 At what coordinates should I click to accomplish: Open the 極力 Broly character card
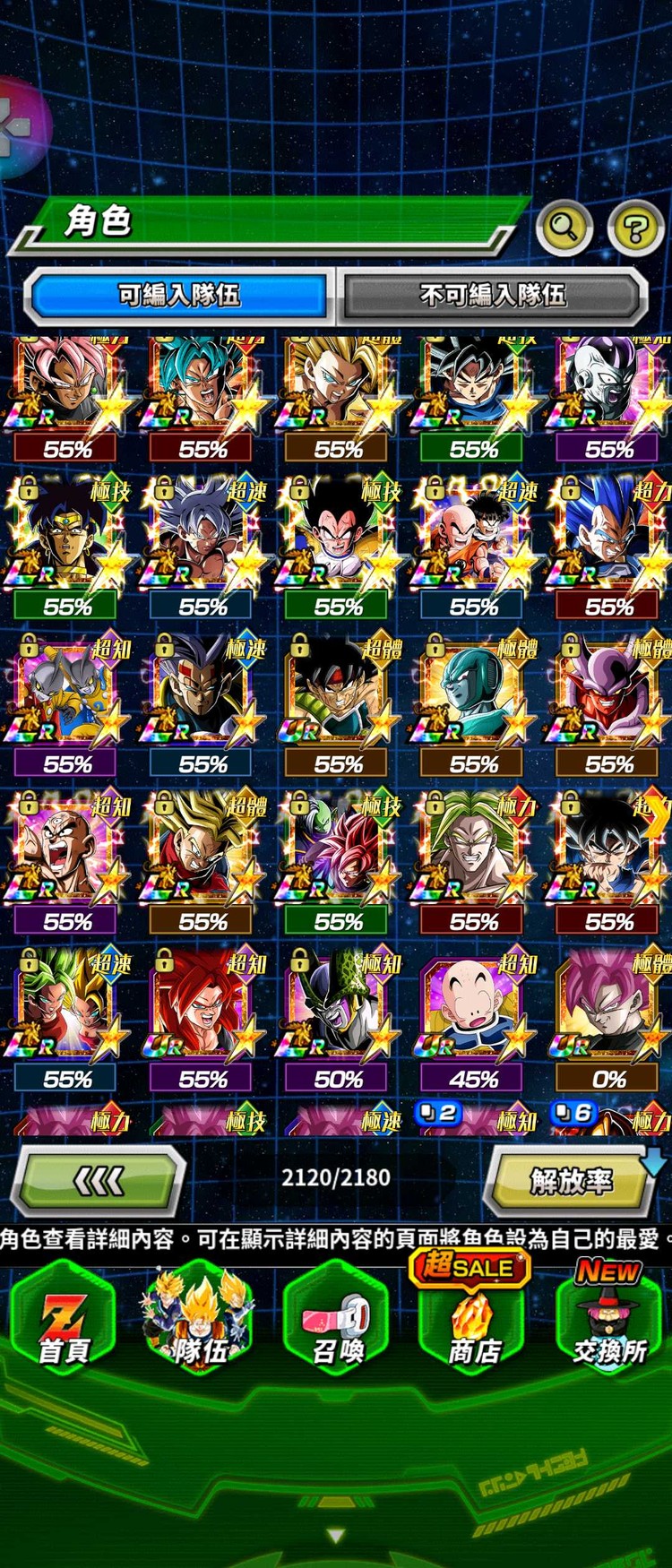pyautogui.click(x=472, y=856)
